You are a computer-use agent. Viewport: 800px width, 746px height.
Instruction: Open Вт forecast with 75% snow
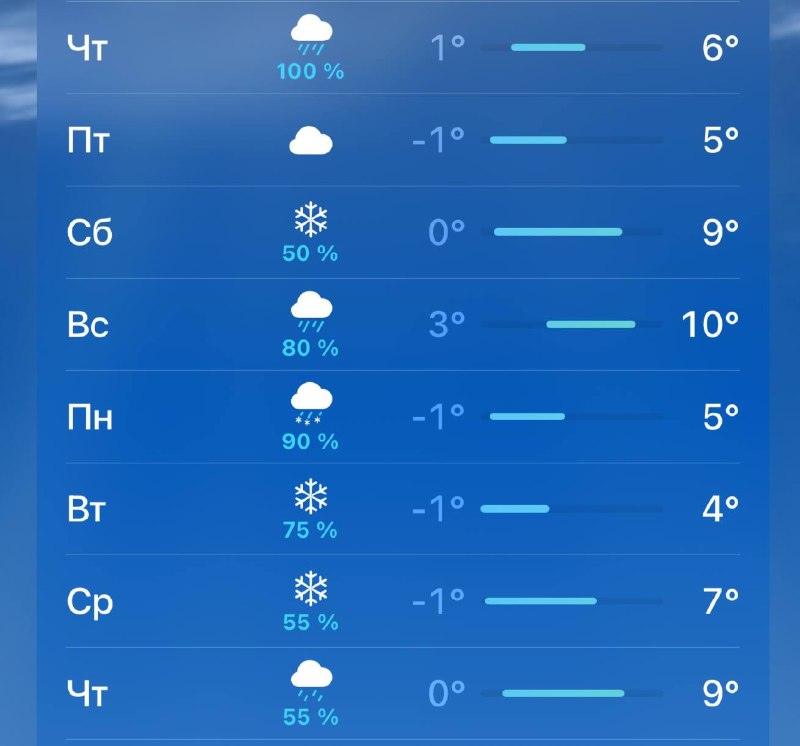coord(400,508)
